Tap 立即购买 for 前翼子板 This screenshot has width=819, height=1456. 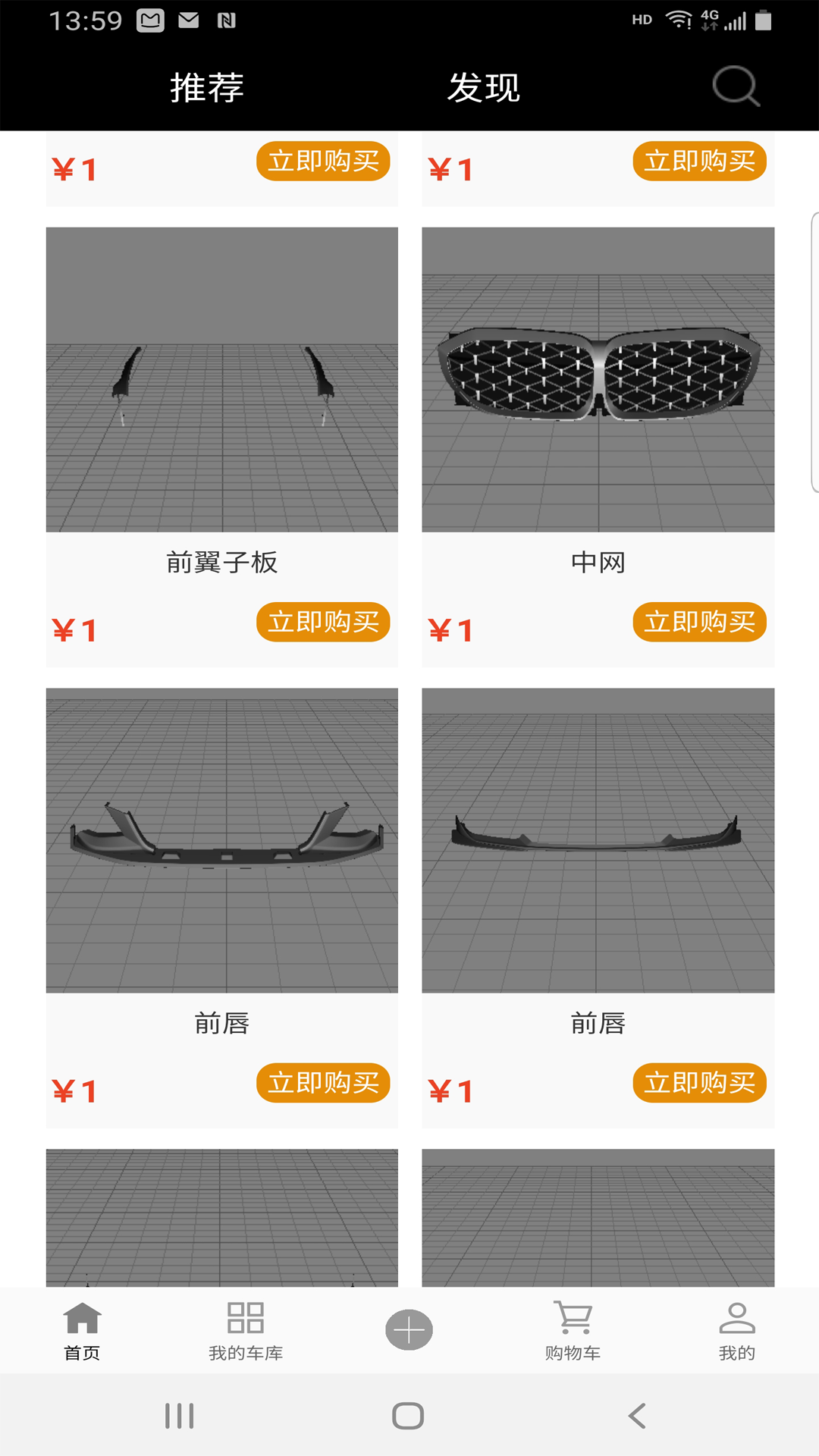pyautogui.click(x=323, y=622)
